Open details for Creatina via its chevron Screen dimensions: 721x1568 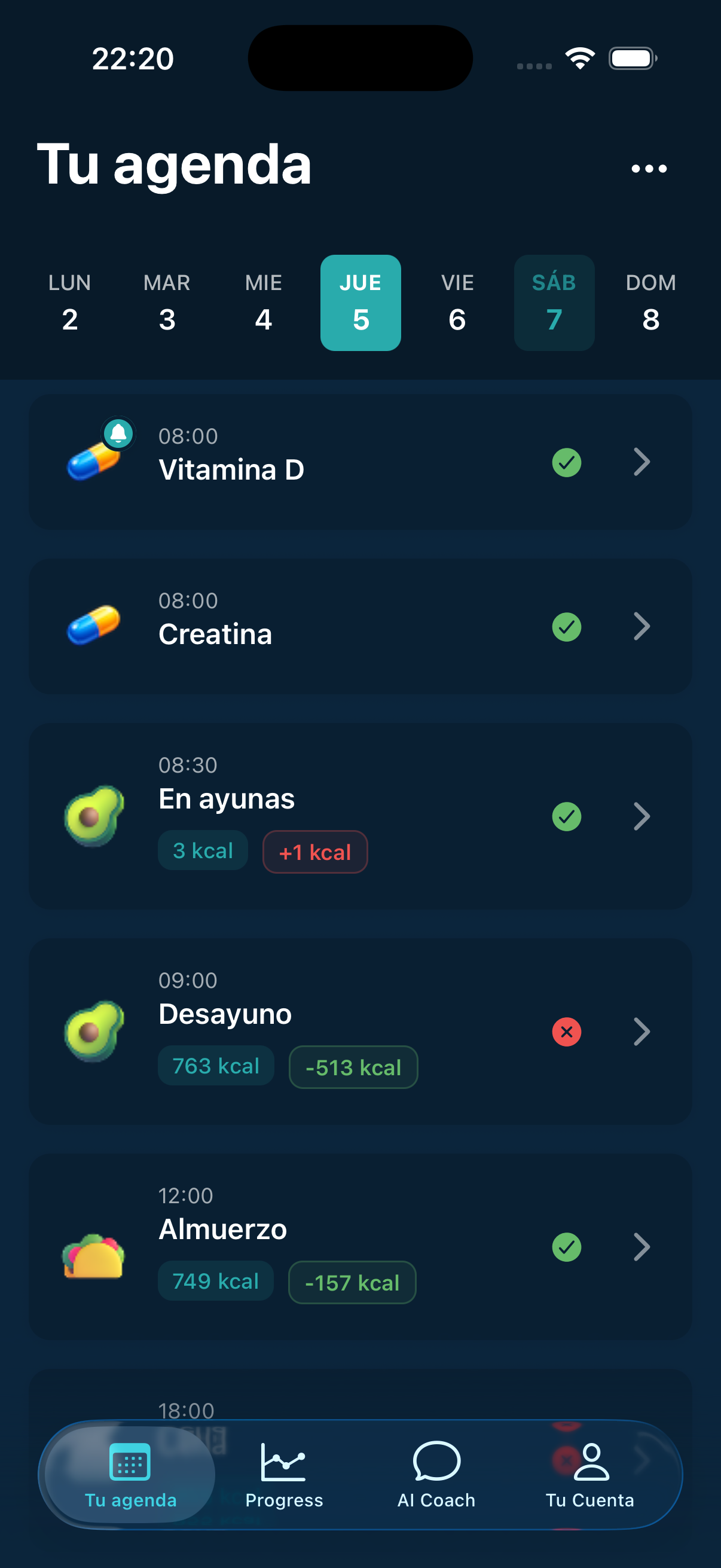(x=642, y=627)
